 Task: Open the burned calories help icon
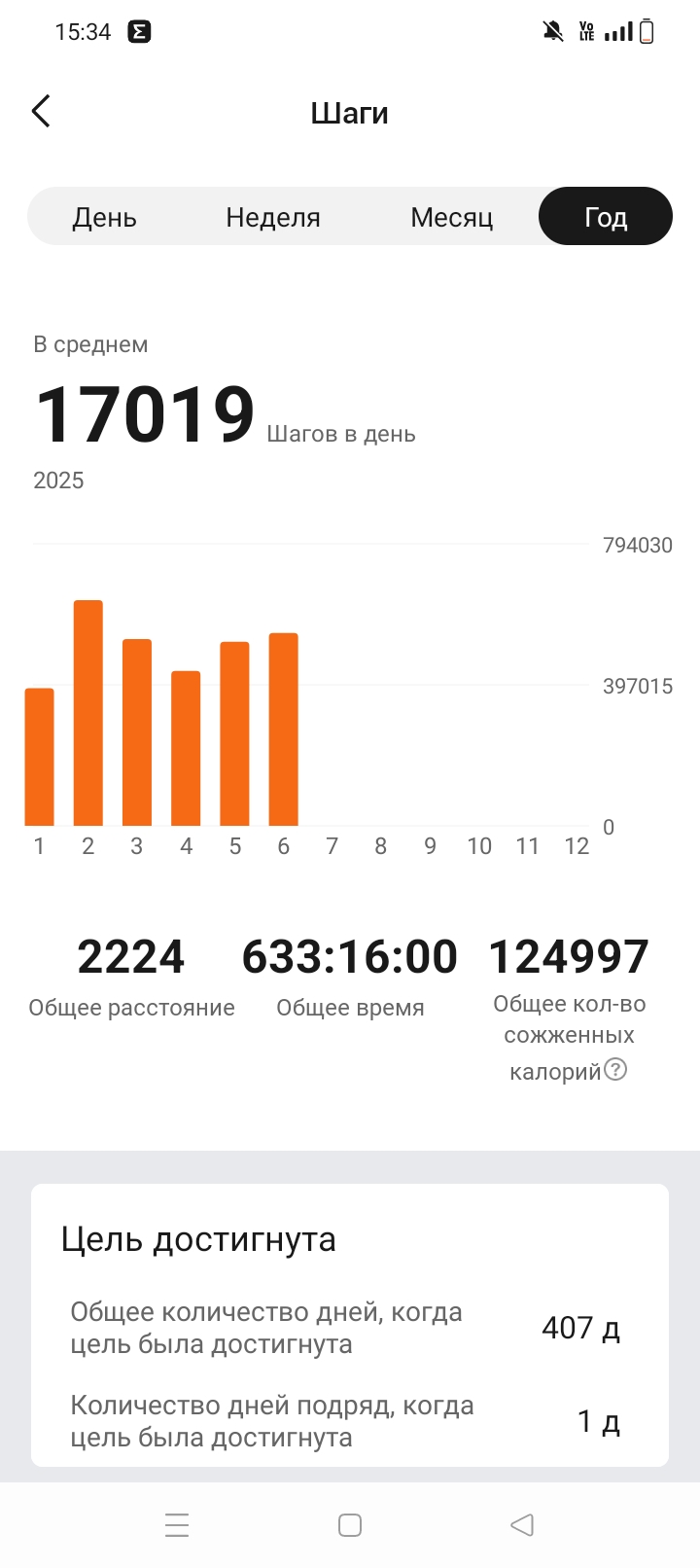[615, 1070]
